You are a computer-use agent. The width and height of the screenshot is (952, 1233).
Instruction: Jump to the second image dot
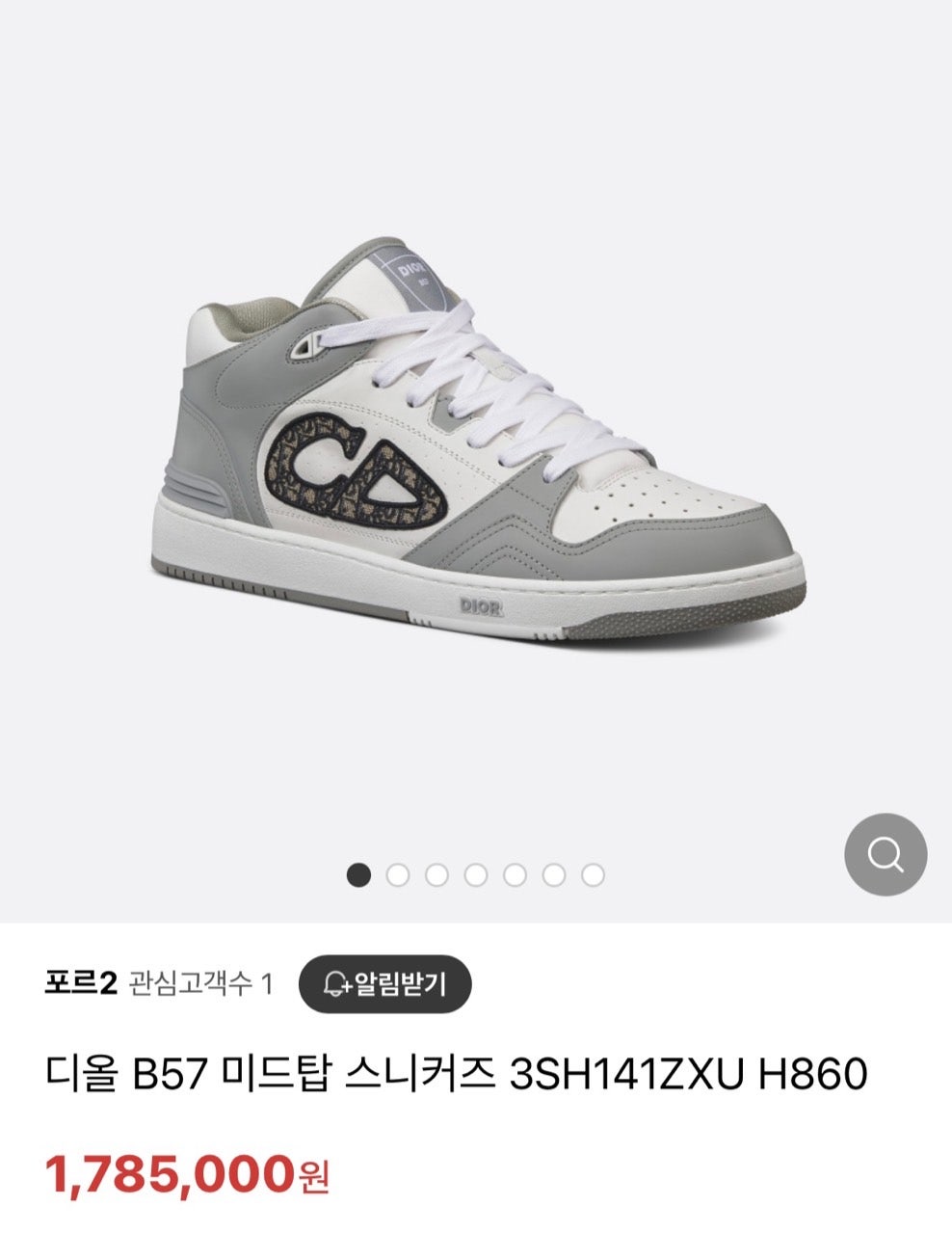(398, 875)
